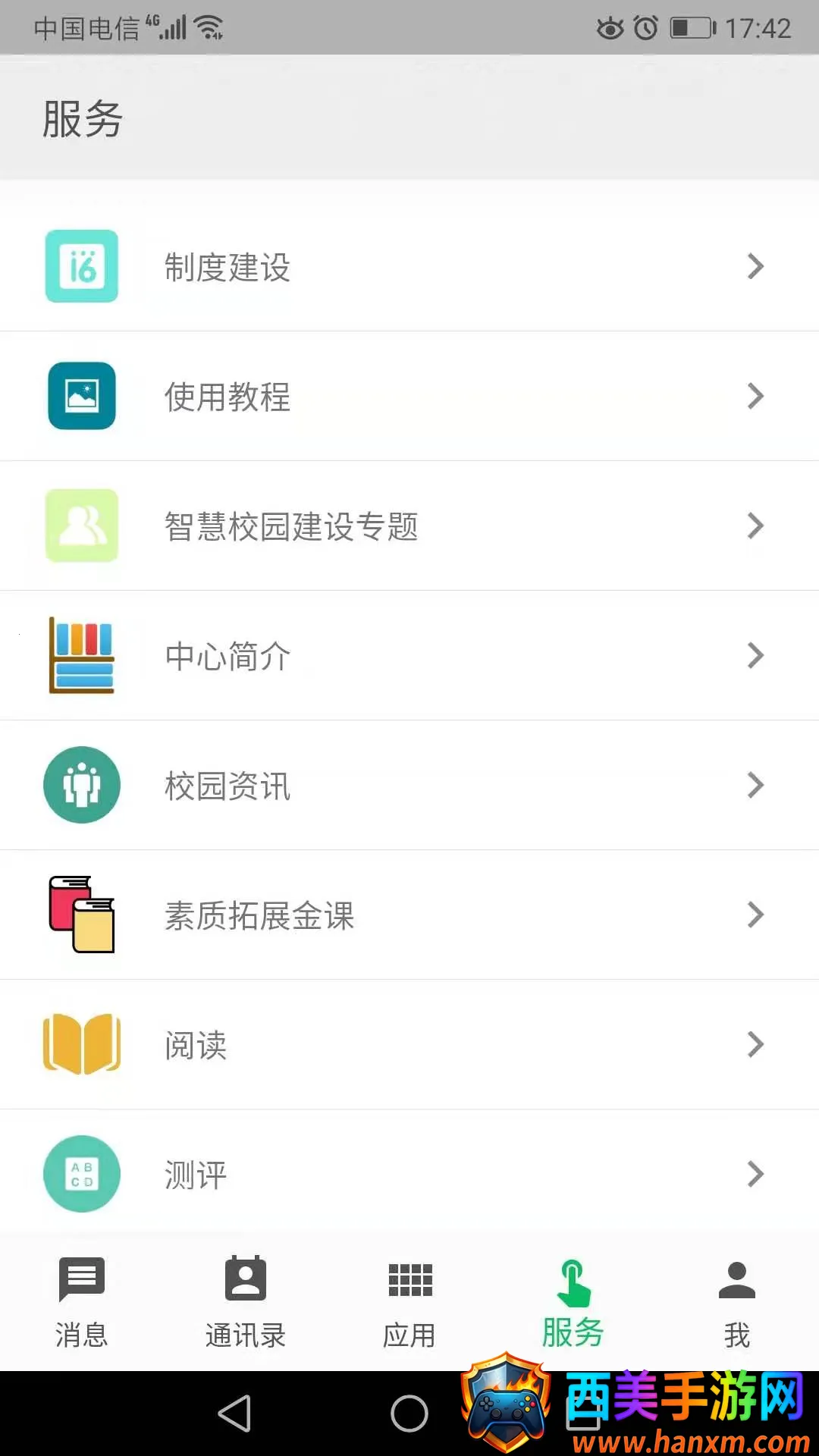Switch to the 通讯录 contacts tab

[246, 1301]
